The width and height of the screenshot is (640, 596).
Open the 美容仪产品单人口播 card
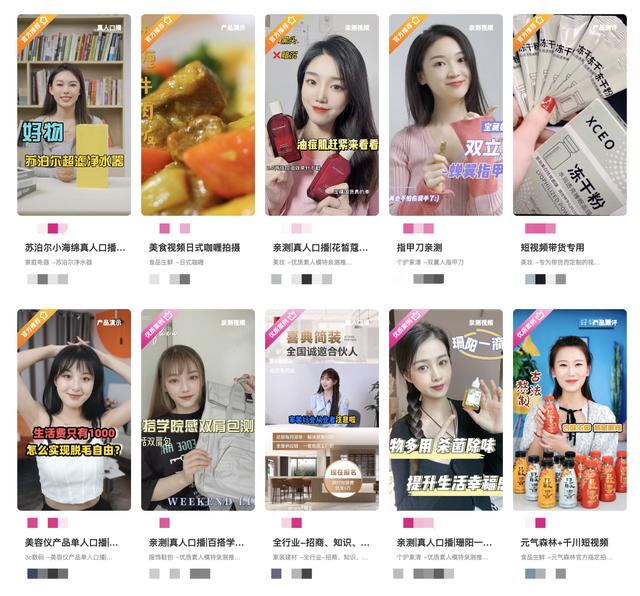pyautogui.click(x=74, y=410)
